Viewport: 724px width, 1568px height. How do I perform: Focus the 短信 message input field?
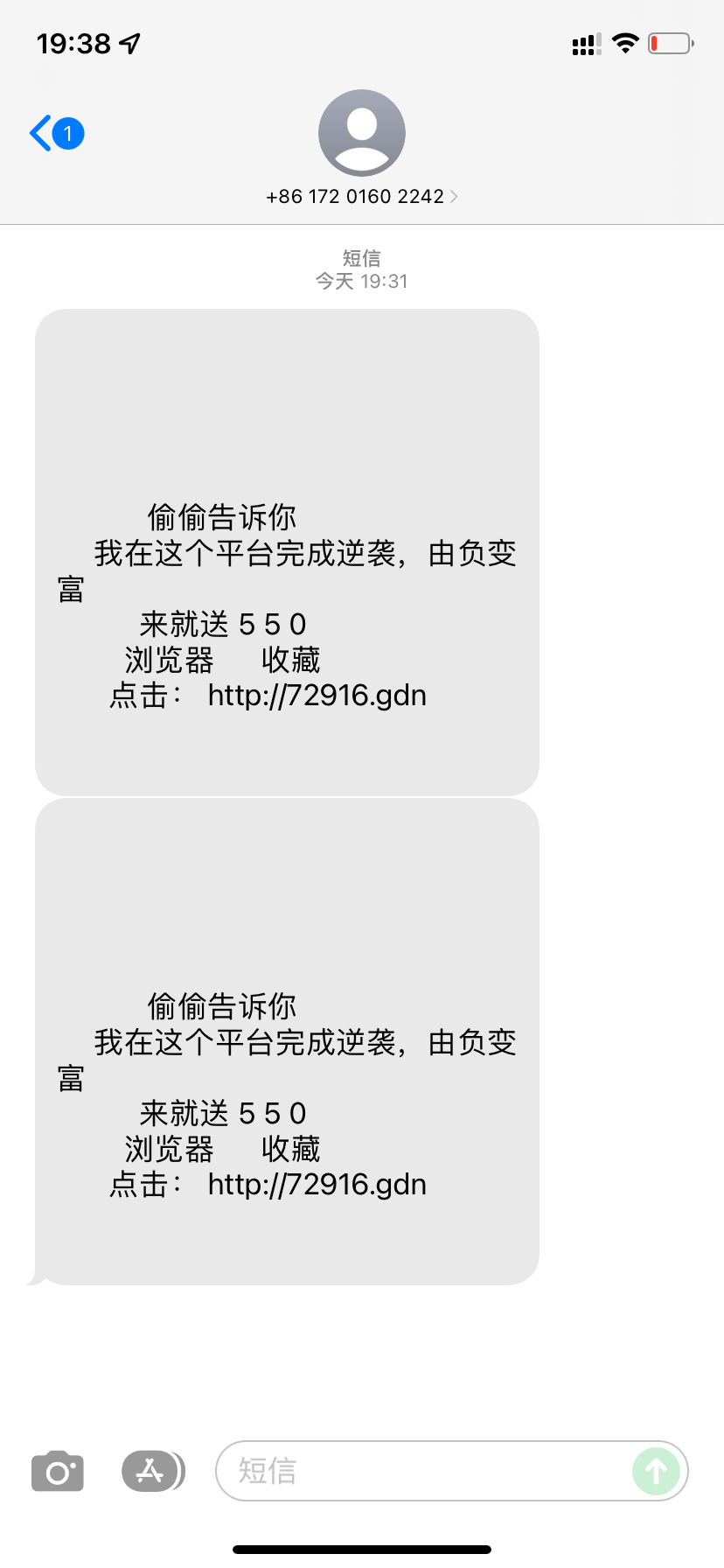420,1471
